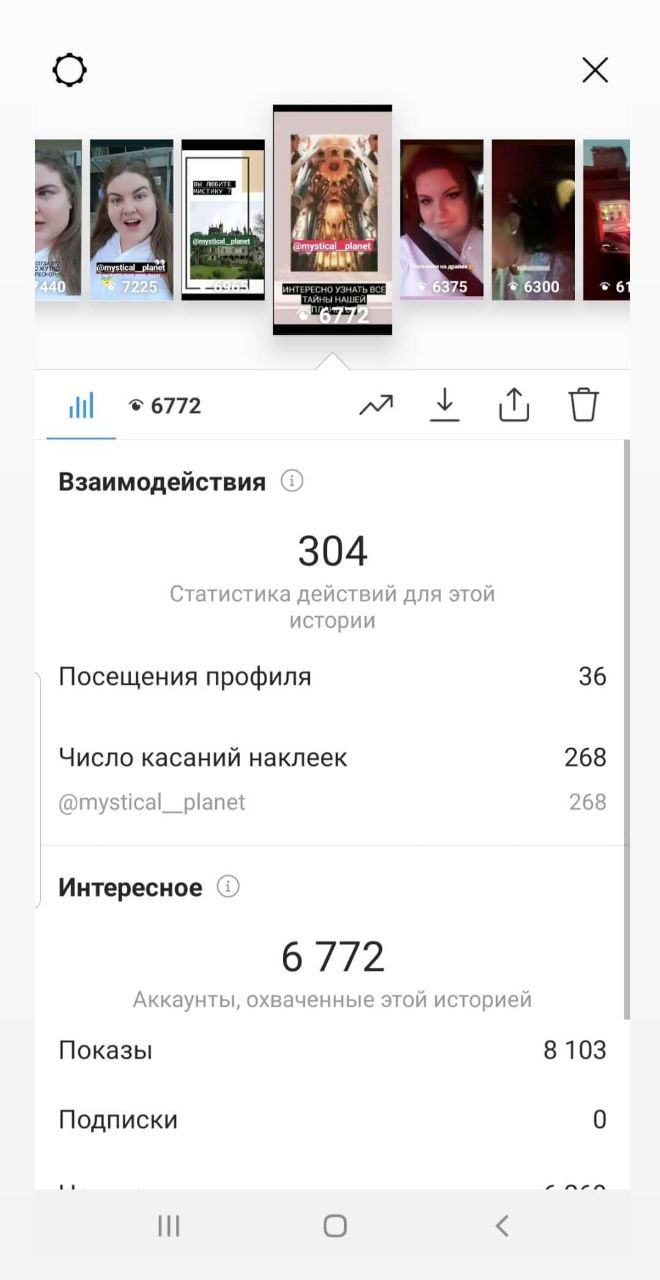
Task: Open info icon next to Интересное
Action: click(x=228, y=886)
